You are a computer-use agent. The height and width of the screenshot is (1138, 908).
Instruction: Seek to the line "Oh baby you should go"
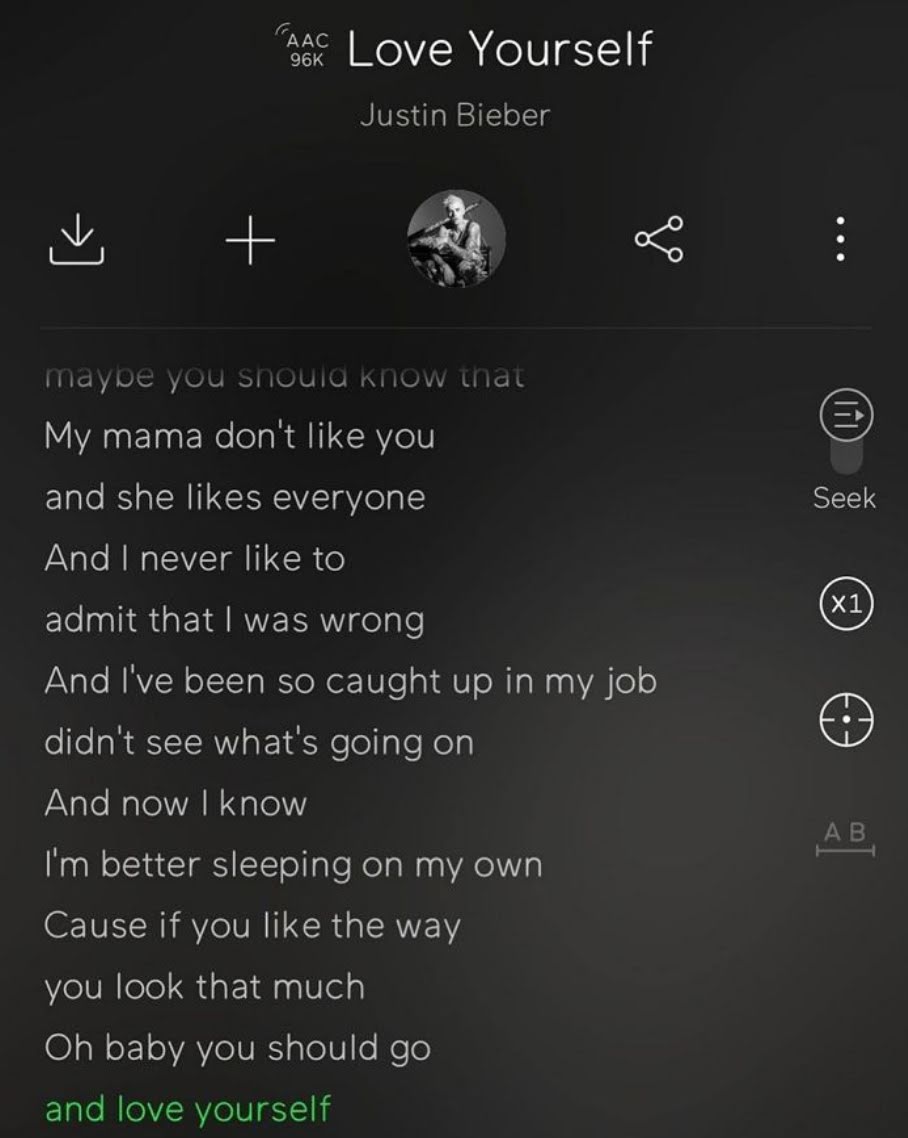coord(237,1049)
